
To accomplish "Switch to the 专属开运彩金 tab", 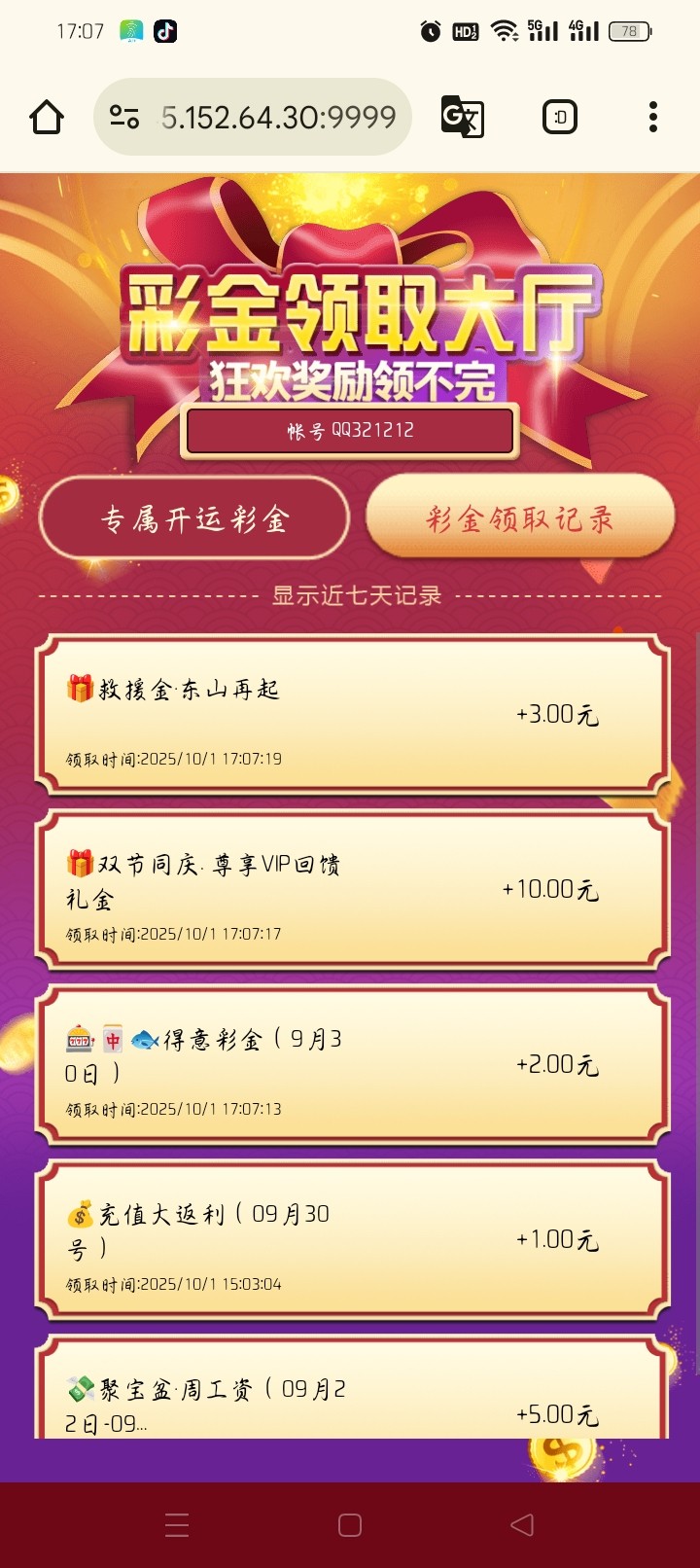I will point(194,518).
